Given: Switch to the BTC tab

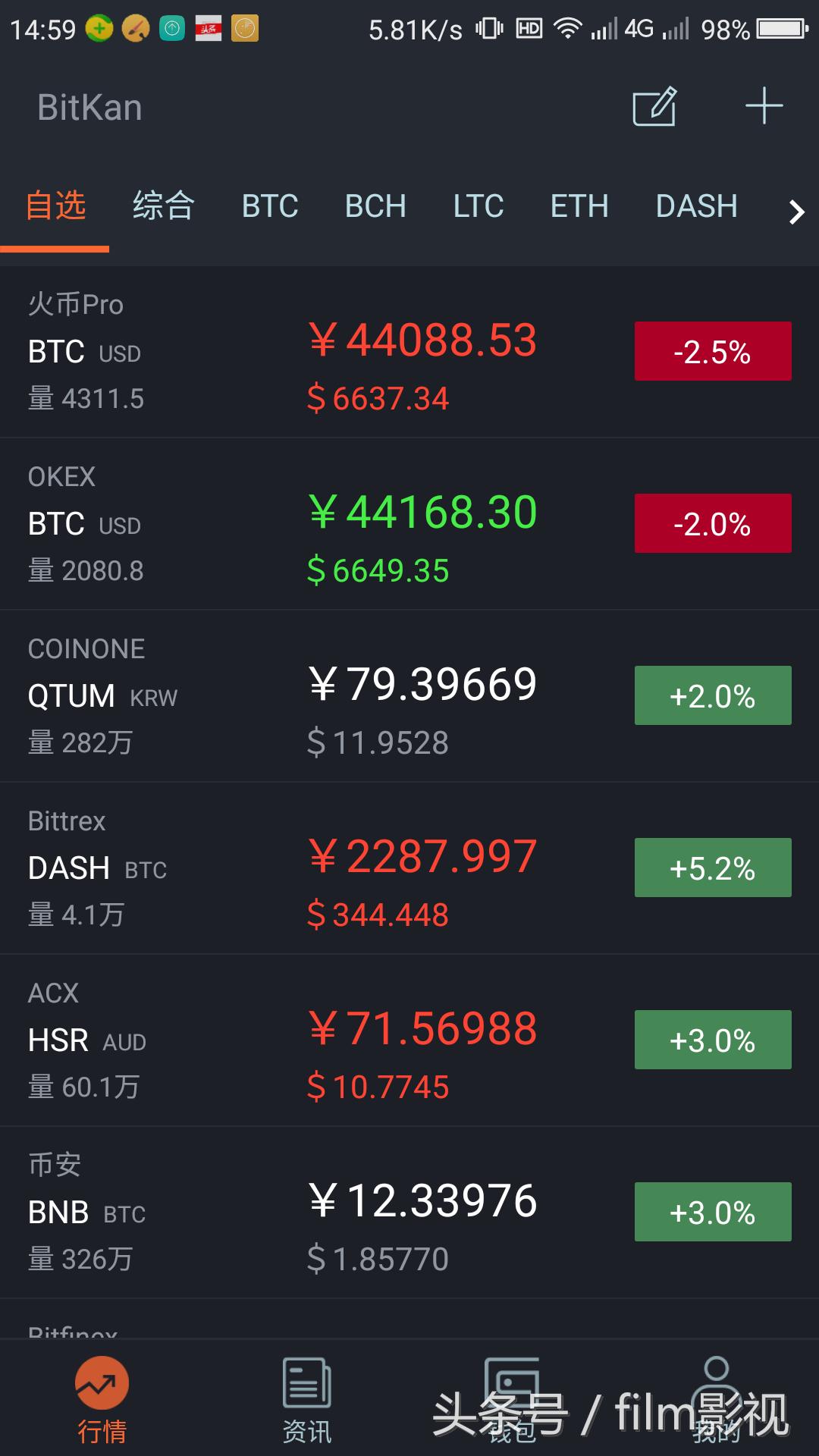Looking at the screenshot, I should pyautogui.click(x=270, y=206).
